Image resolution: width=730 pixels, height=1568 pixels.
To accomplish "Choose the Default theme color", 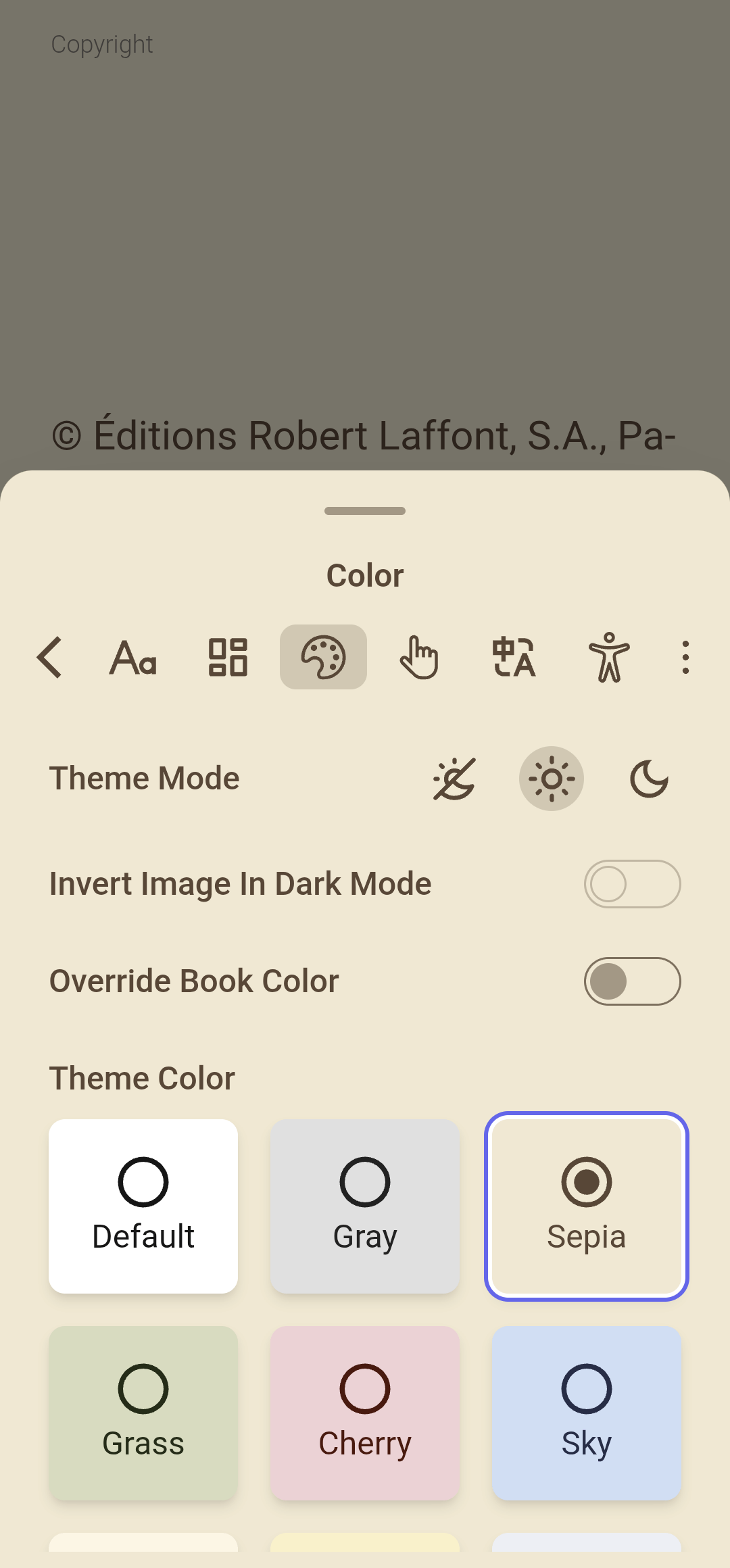I will [143, 1206].
